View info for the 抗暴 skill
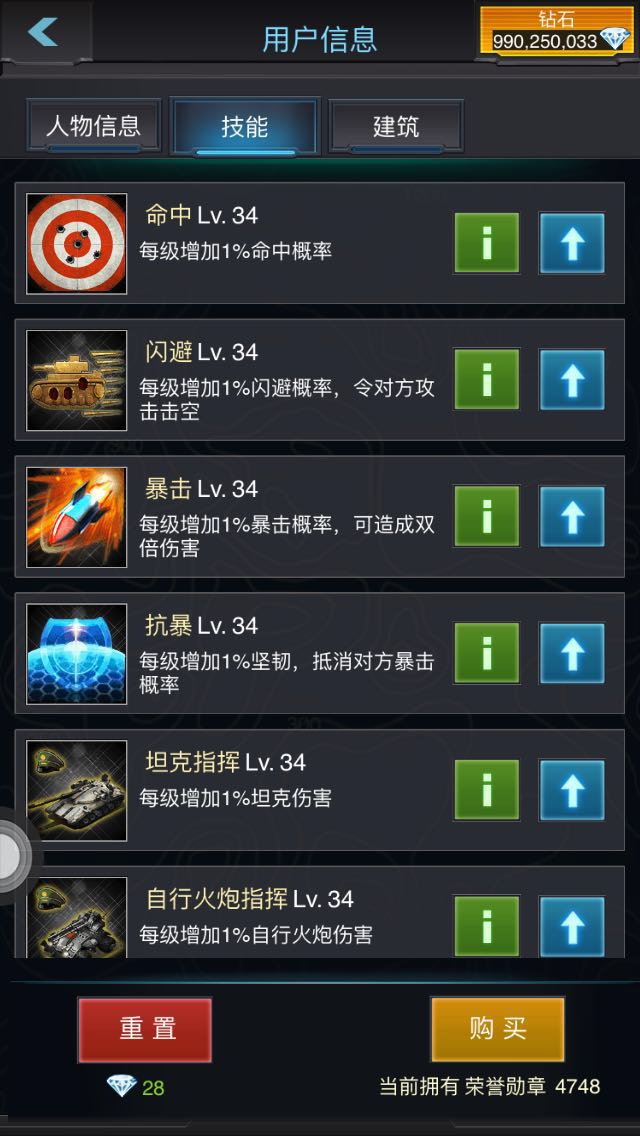Image resolution: width=640 pixels, height=1136 pixels. [x=487, y=653]
